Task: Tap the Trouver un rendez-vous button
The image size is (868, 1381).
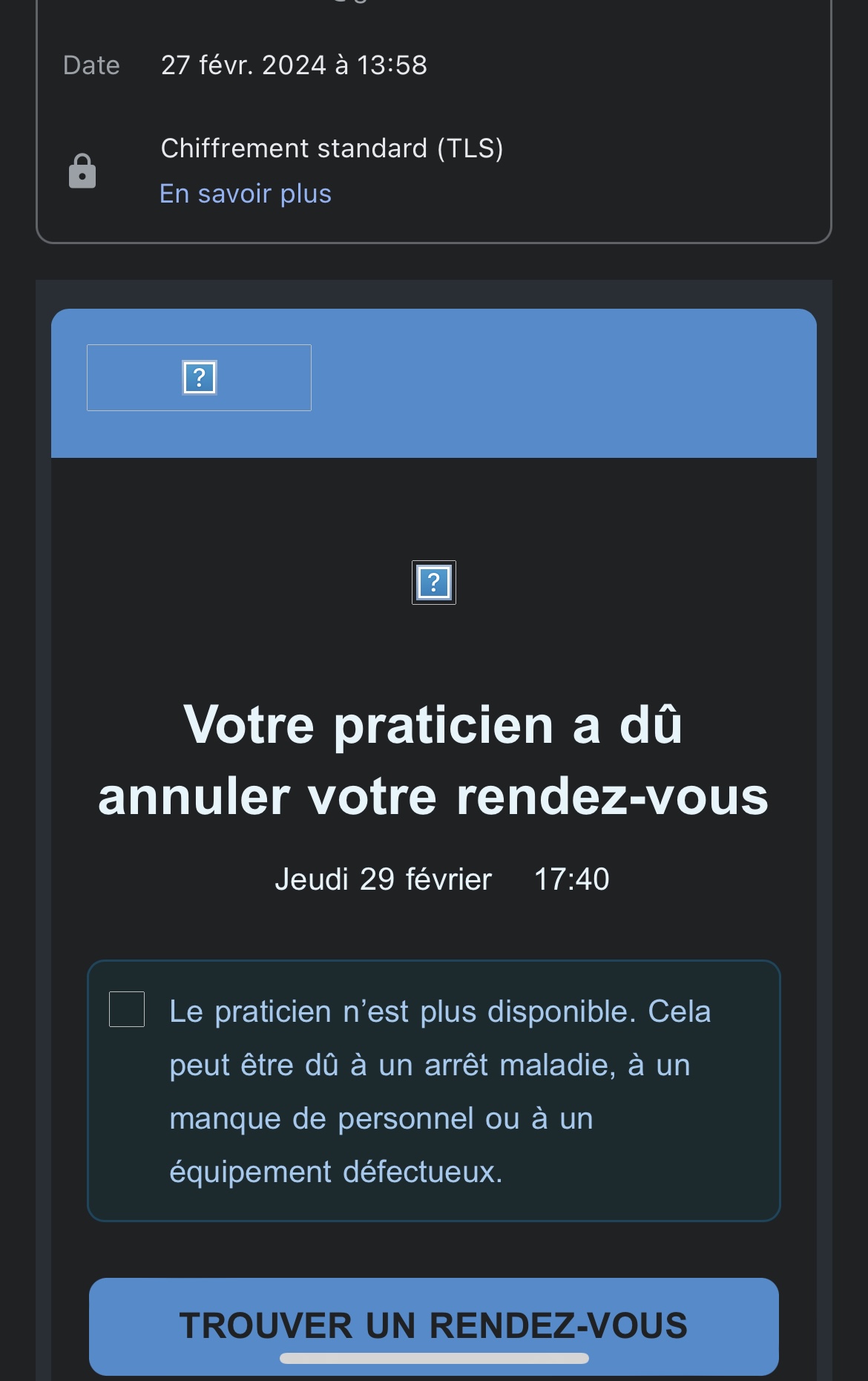Action: [433, 1325]
